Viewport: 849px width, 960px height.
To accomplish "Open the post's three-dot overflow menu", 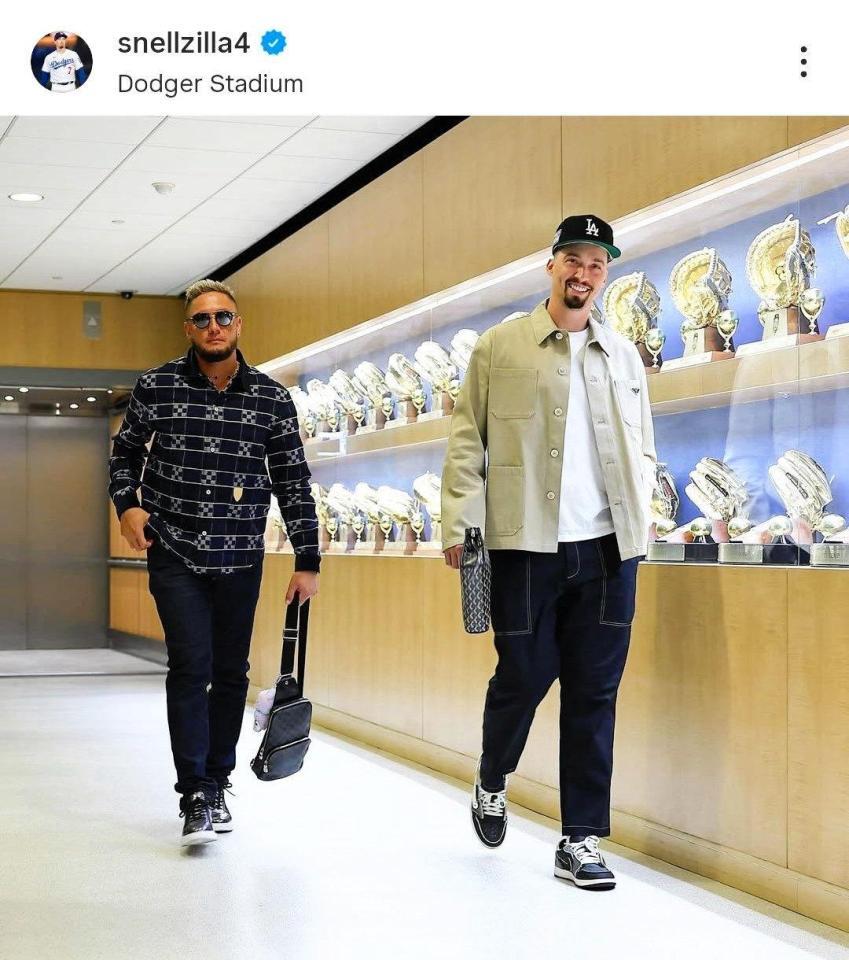I will point(803,62).
